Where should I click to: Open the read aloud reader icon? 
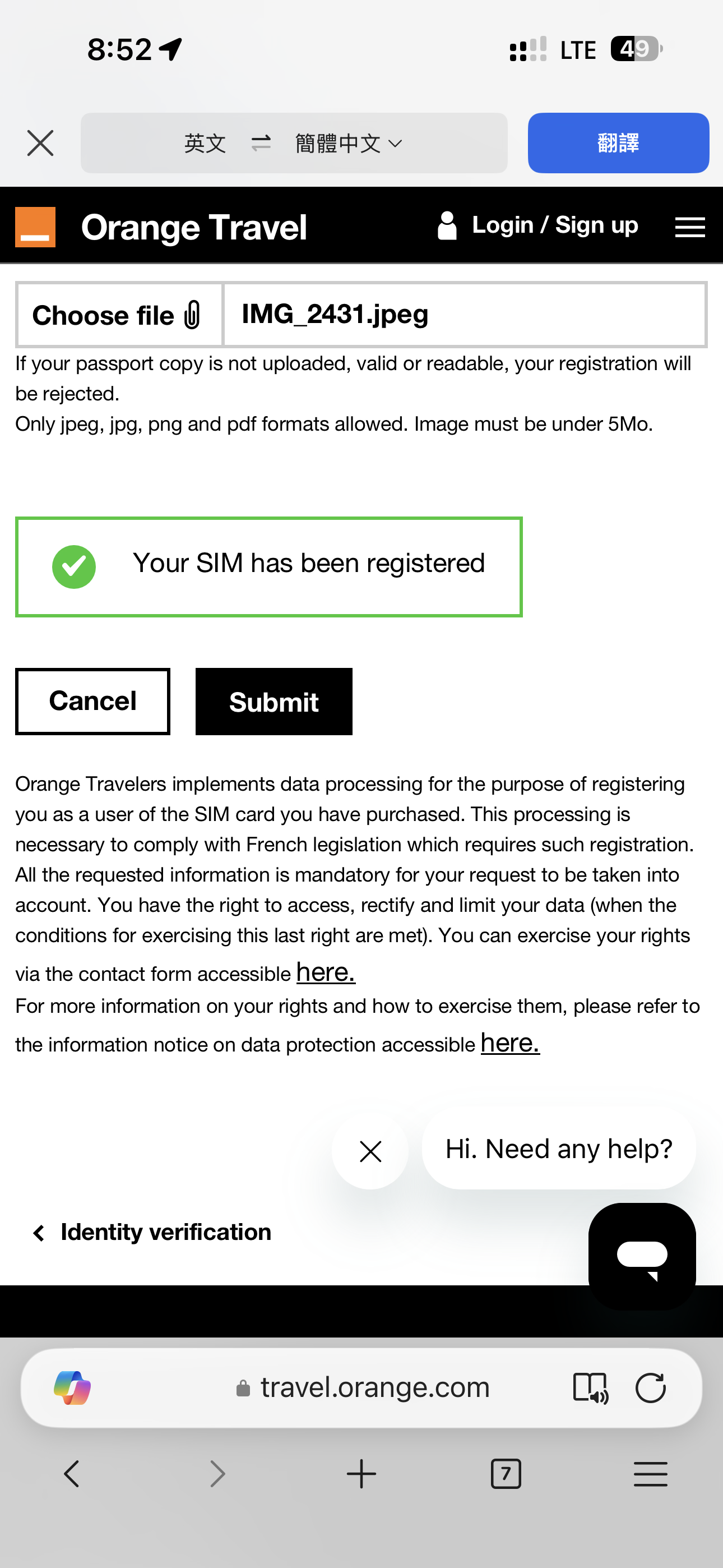tap(590, 1388)
